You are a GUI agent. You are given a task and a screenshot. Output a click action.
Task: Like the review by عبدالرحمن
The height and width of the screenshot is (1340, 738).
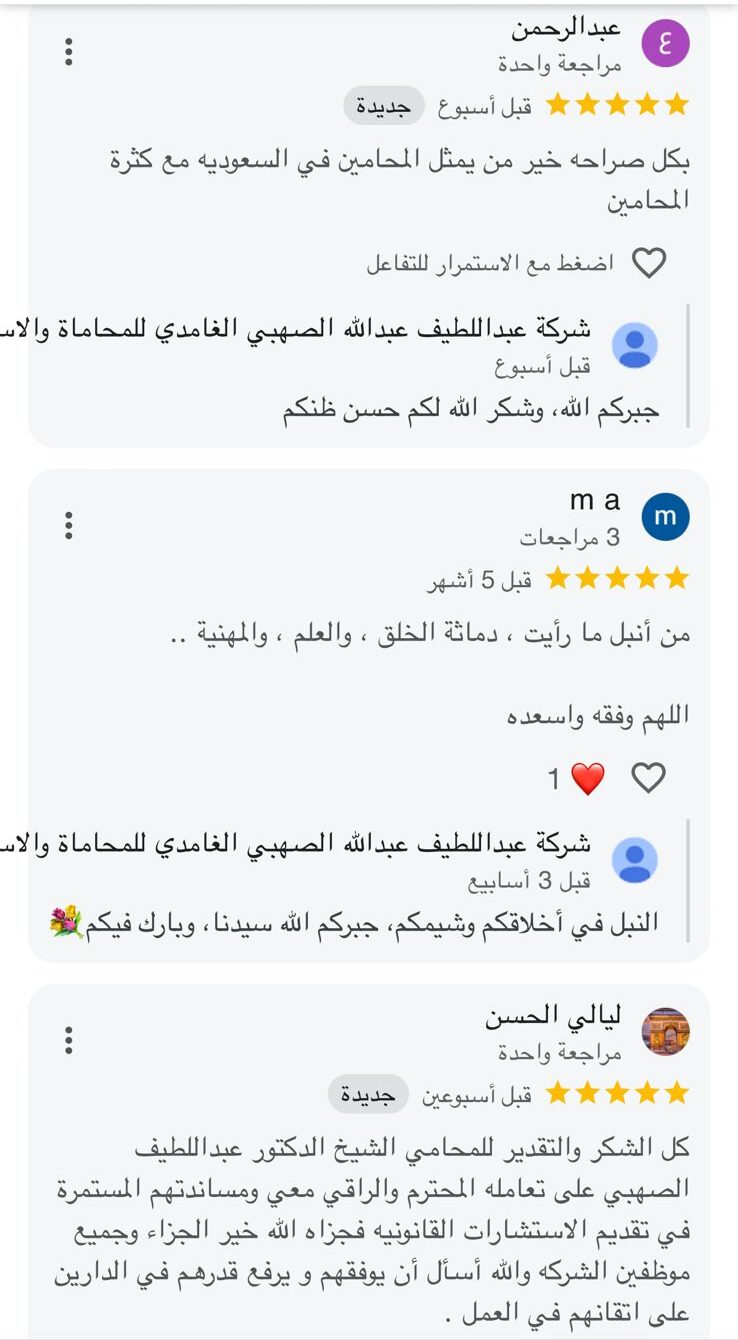point(649,263)
